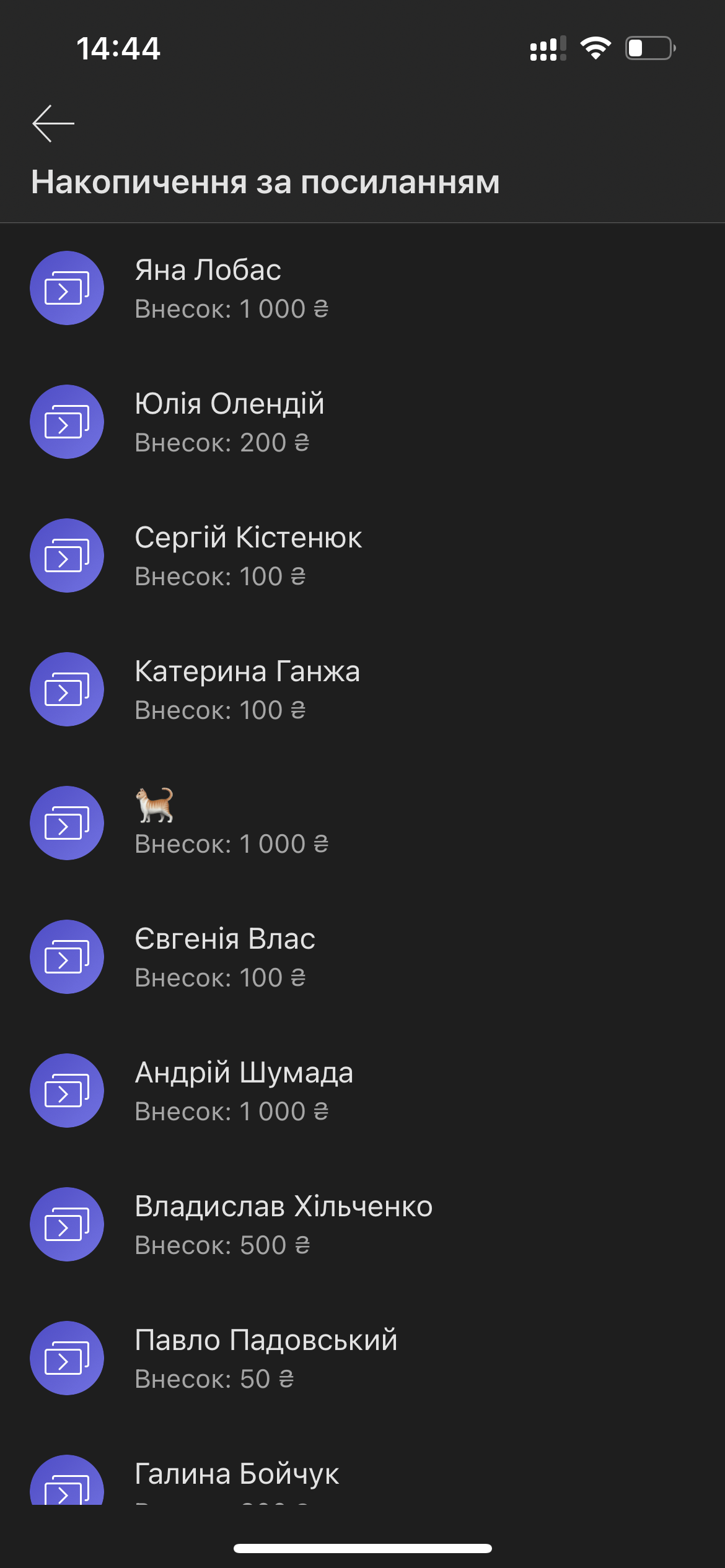Tap the jar icon for Сергій Кістенюк
Image resolution: width=725 pixels, height=1568 pixels.
click(x=67, y=555)
